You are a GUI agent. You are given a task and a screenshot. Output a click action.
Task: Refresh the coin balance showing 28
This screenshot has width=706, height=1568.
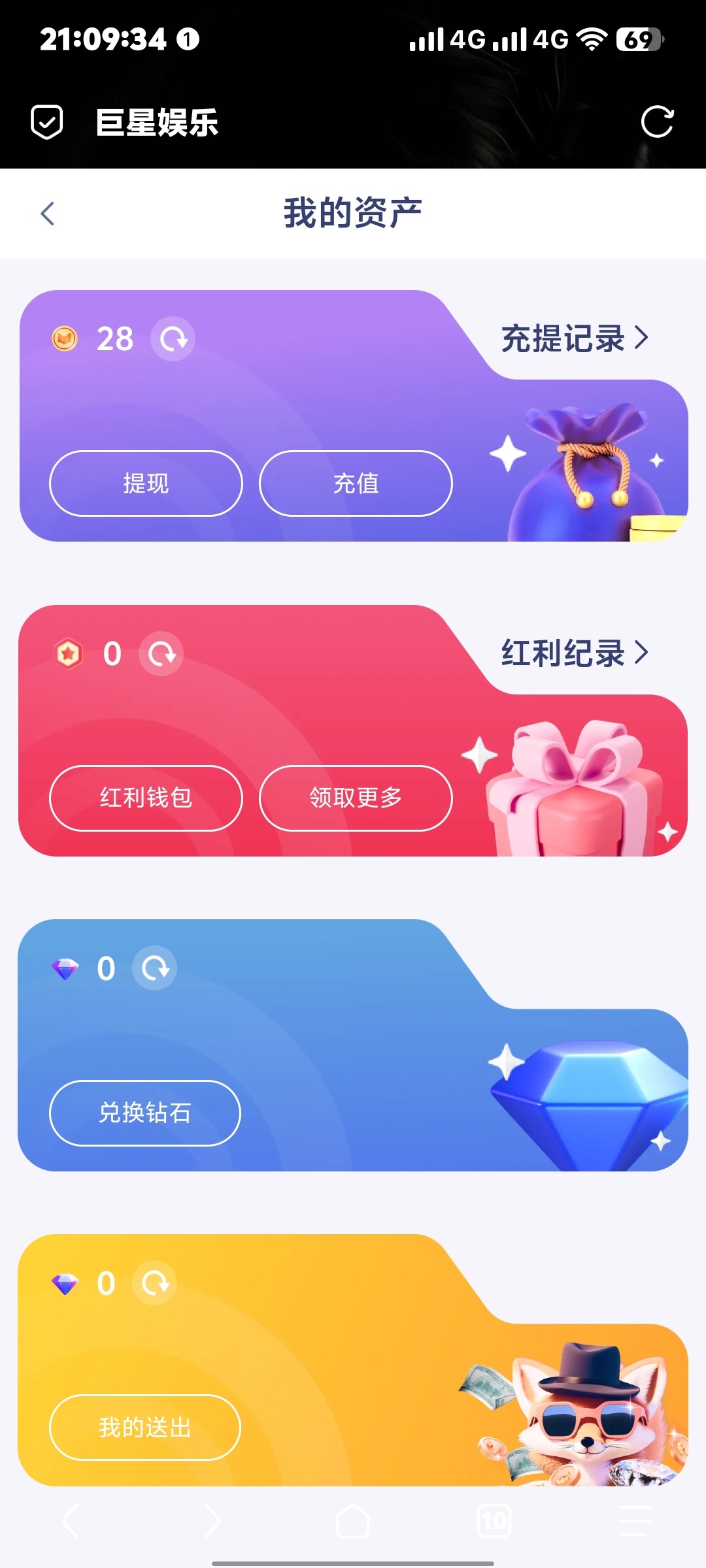tap(173, 338)
